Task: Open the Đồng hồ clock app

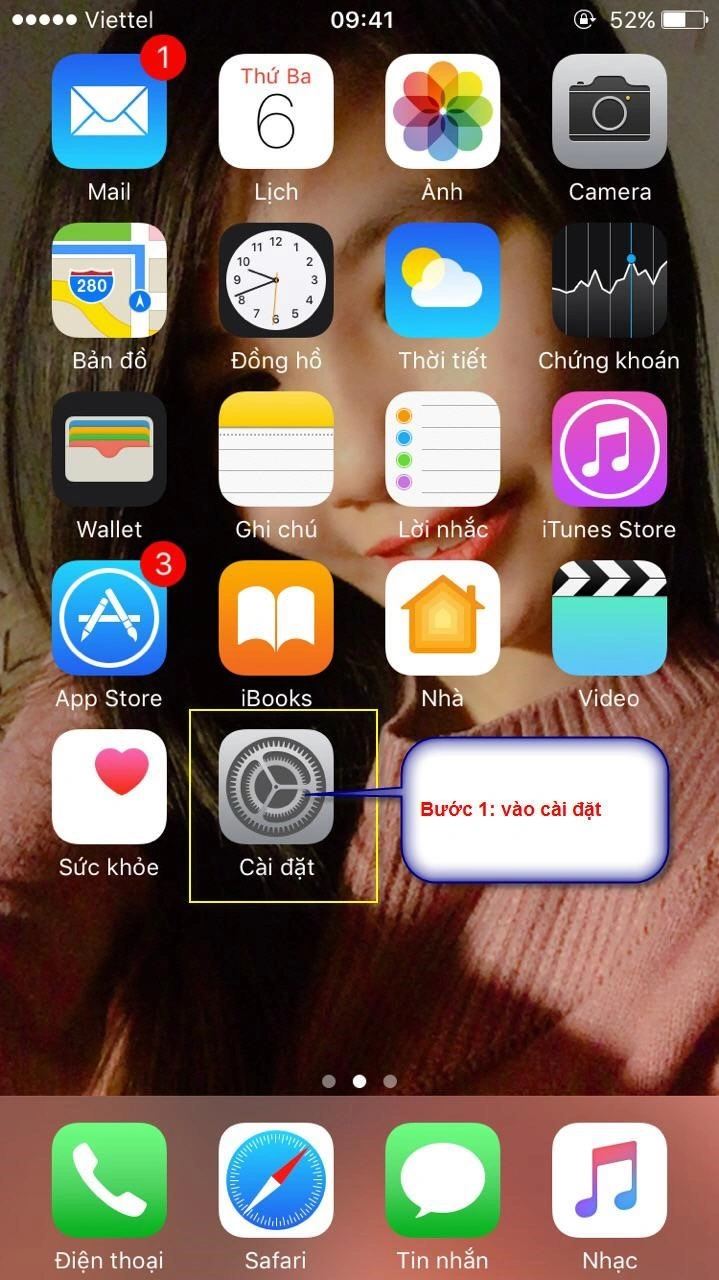Action: [276, 280]
